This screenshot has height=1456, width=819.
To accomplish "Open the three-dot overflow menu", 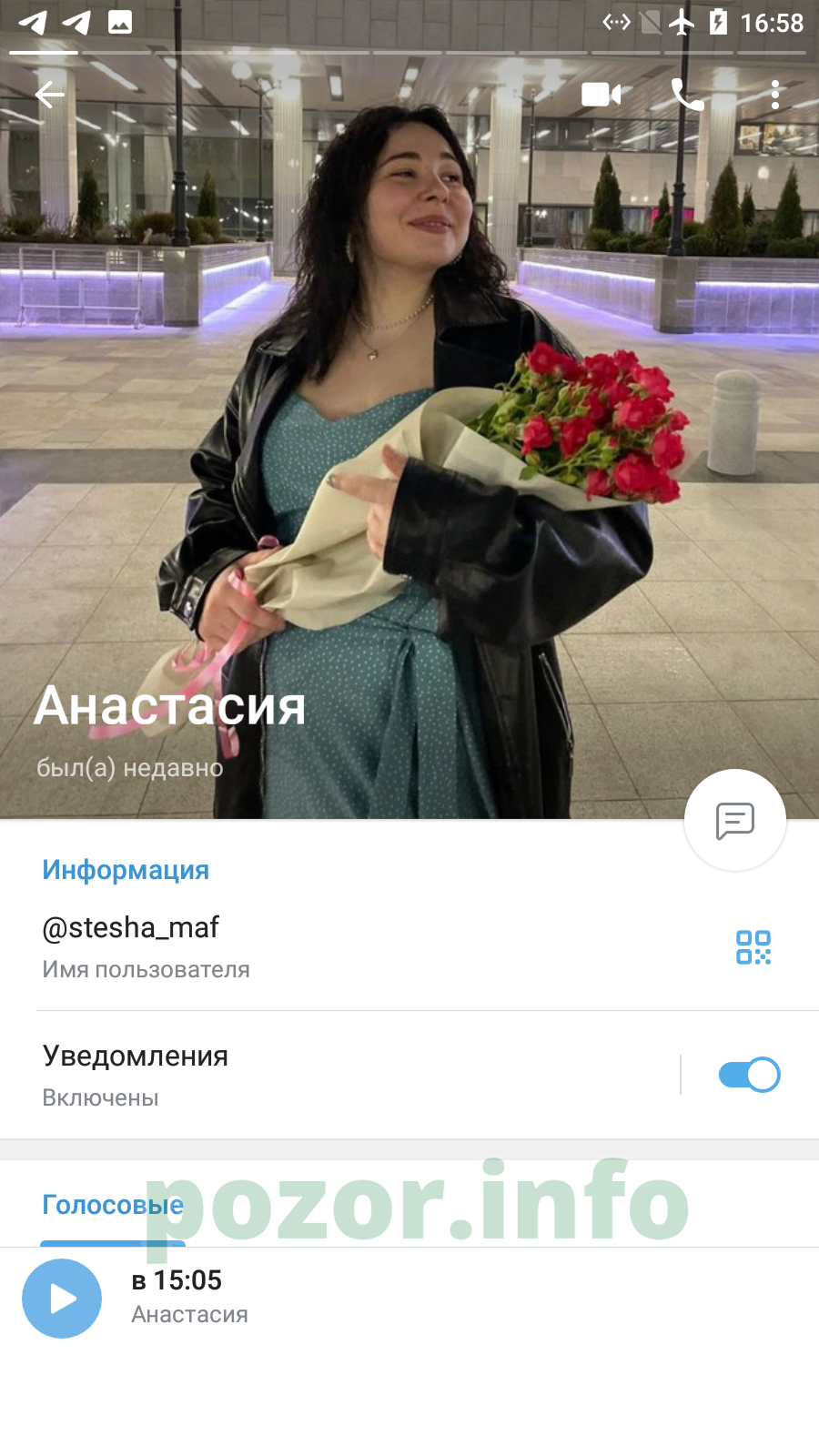I will click(x=774, y=95).
